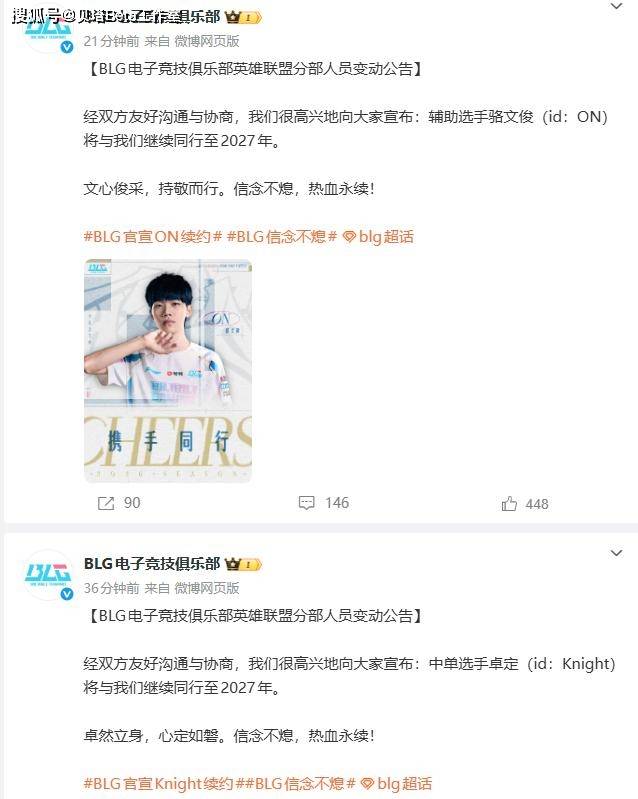Open BLG电子竞技俱乐部 profile from Knight post name

pyautogui.click(x=152, y=564)
